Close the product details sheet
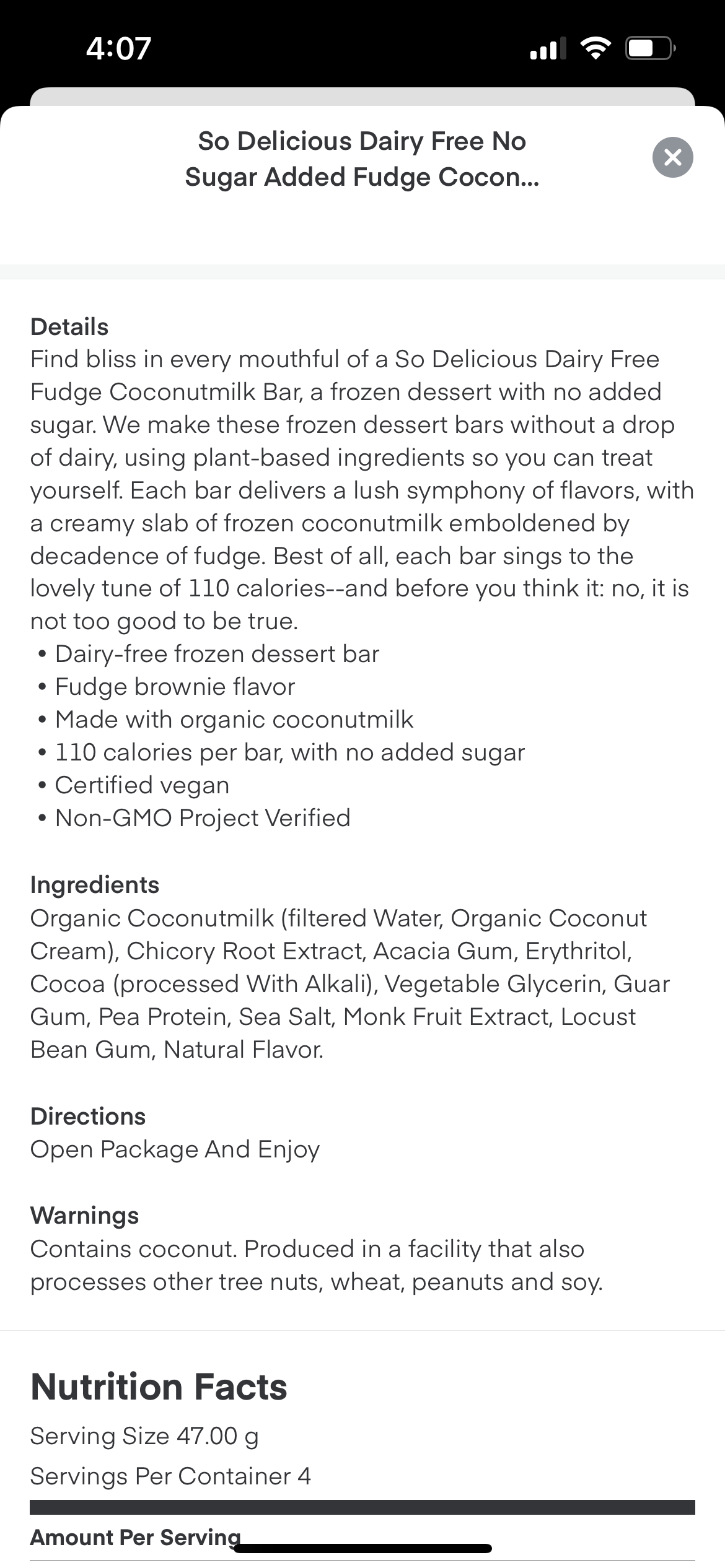 [x=672, y=157]
